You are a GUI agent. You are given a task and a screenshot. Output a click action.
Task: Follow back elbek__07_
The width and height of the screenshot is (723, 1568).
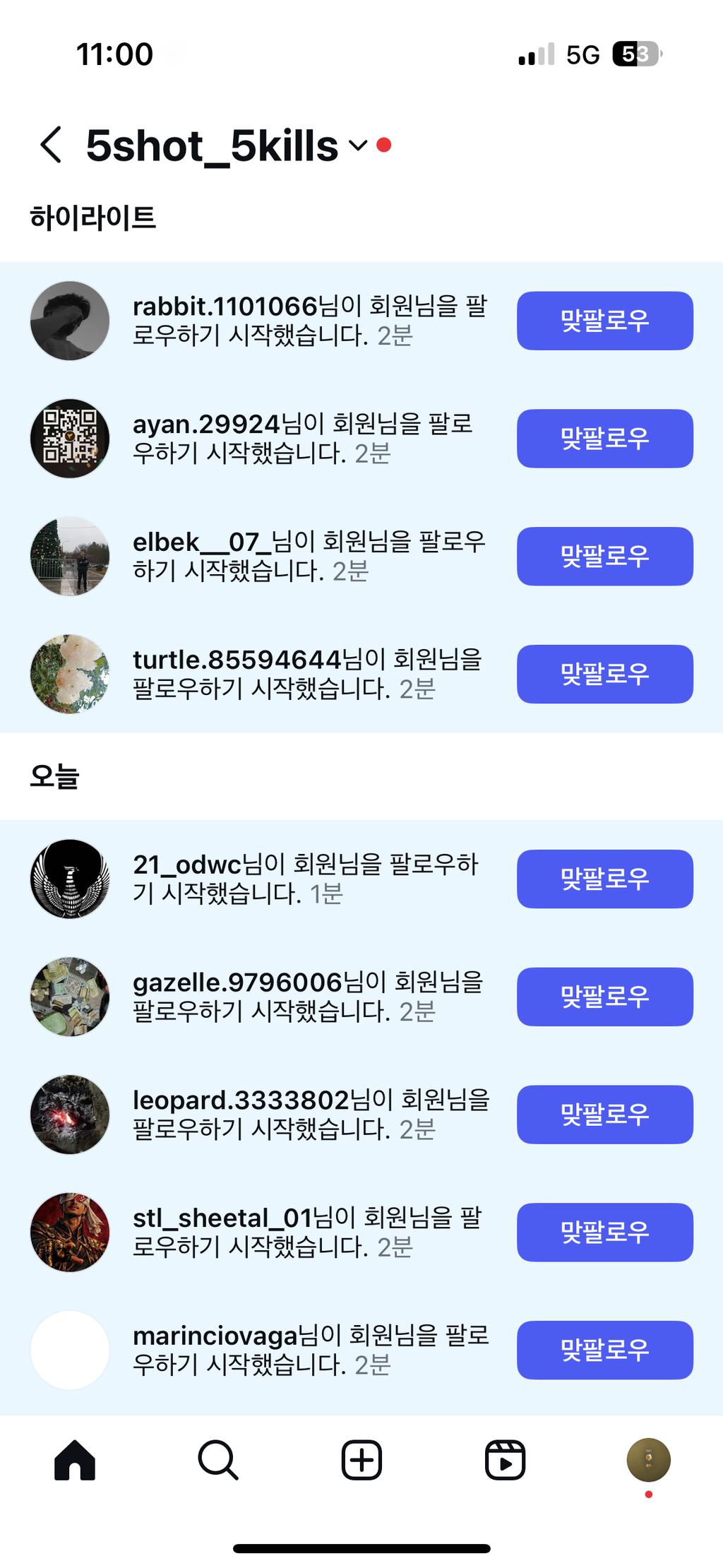tap(604, 557)
